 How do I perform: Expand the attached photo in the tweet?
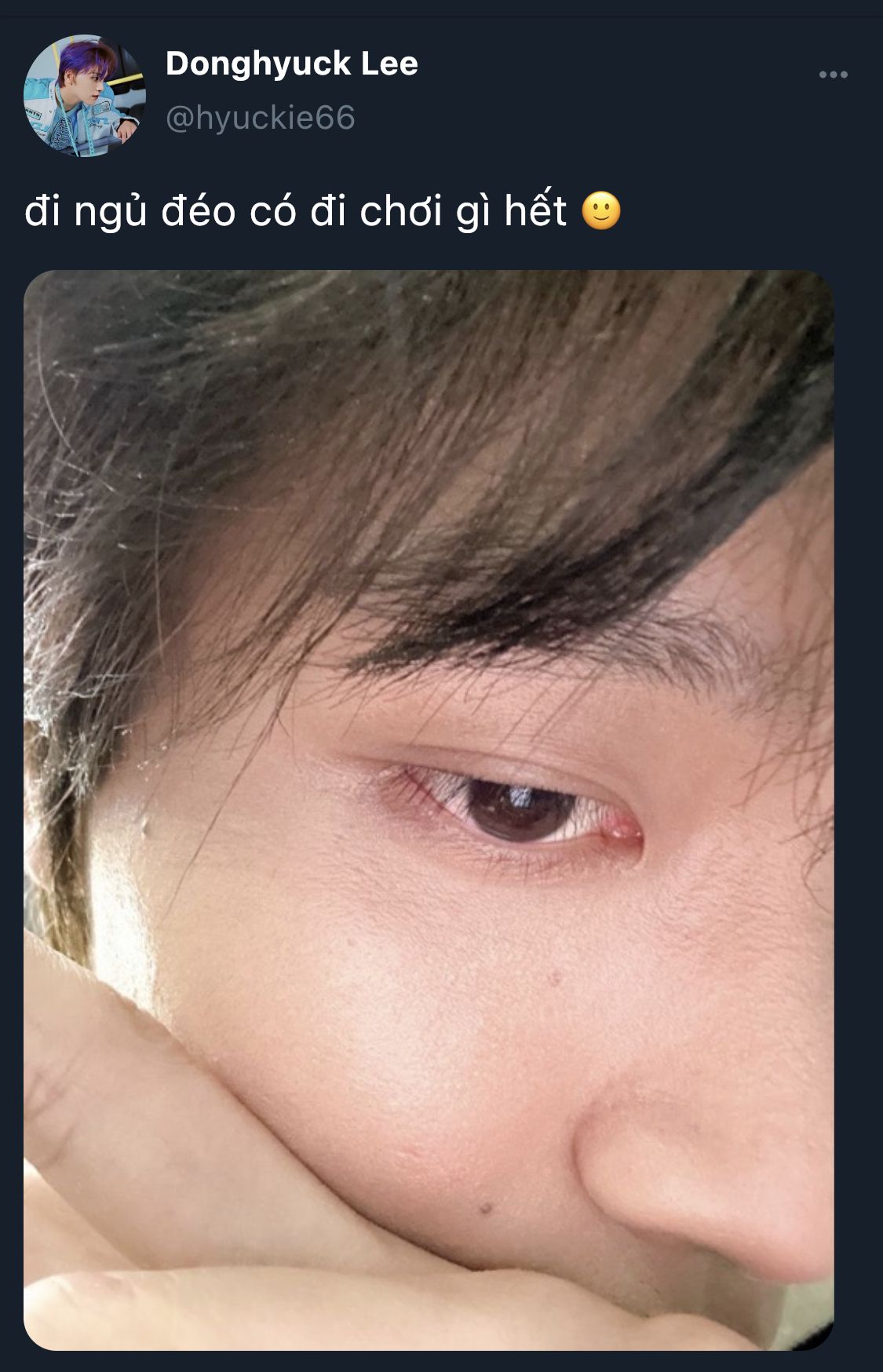point(429,809)
